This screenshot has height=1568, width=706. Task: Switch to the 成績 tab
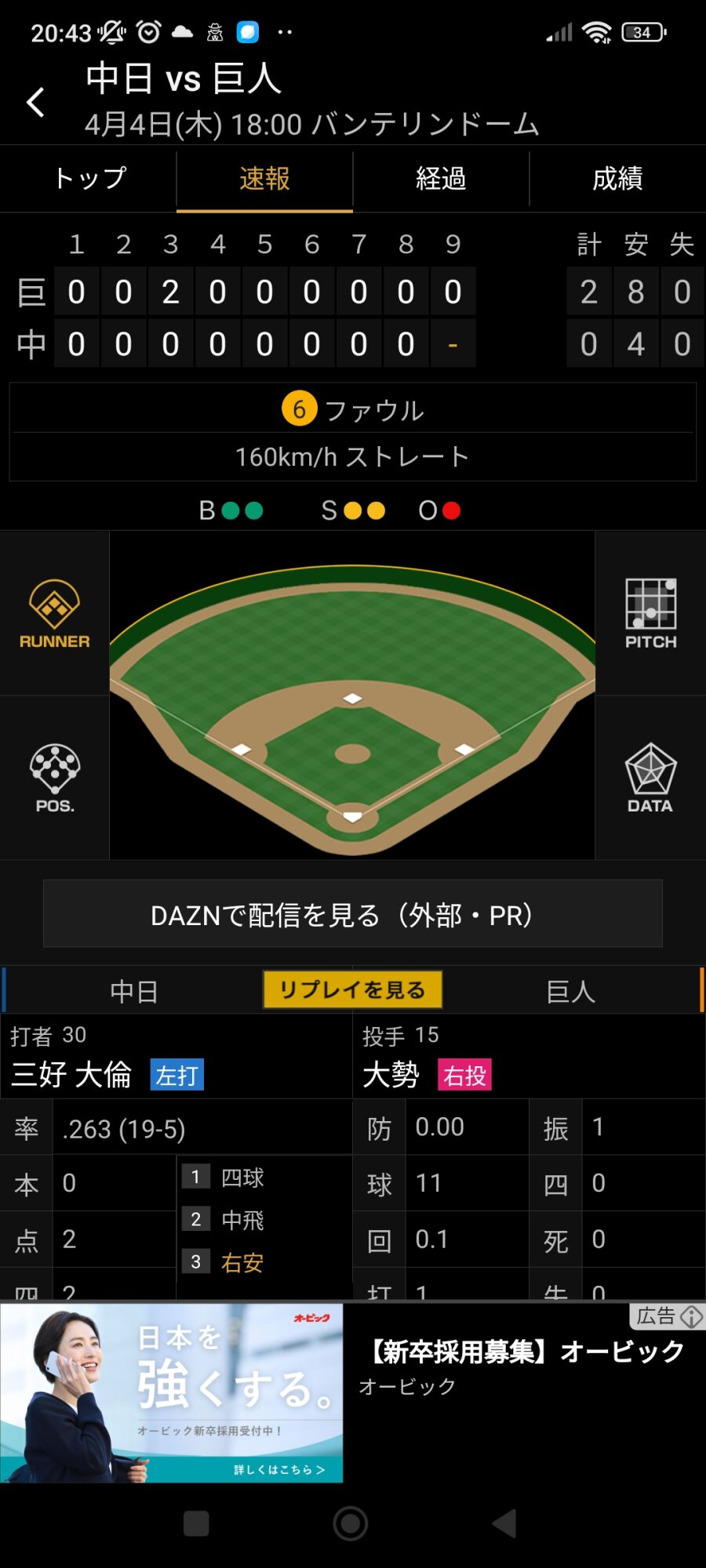click(617, 179)
